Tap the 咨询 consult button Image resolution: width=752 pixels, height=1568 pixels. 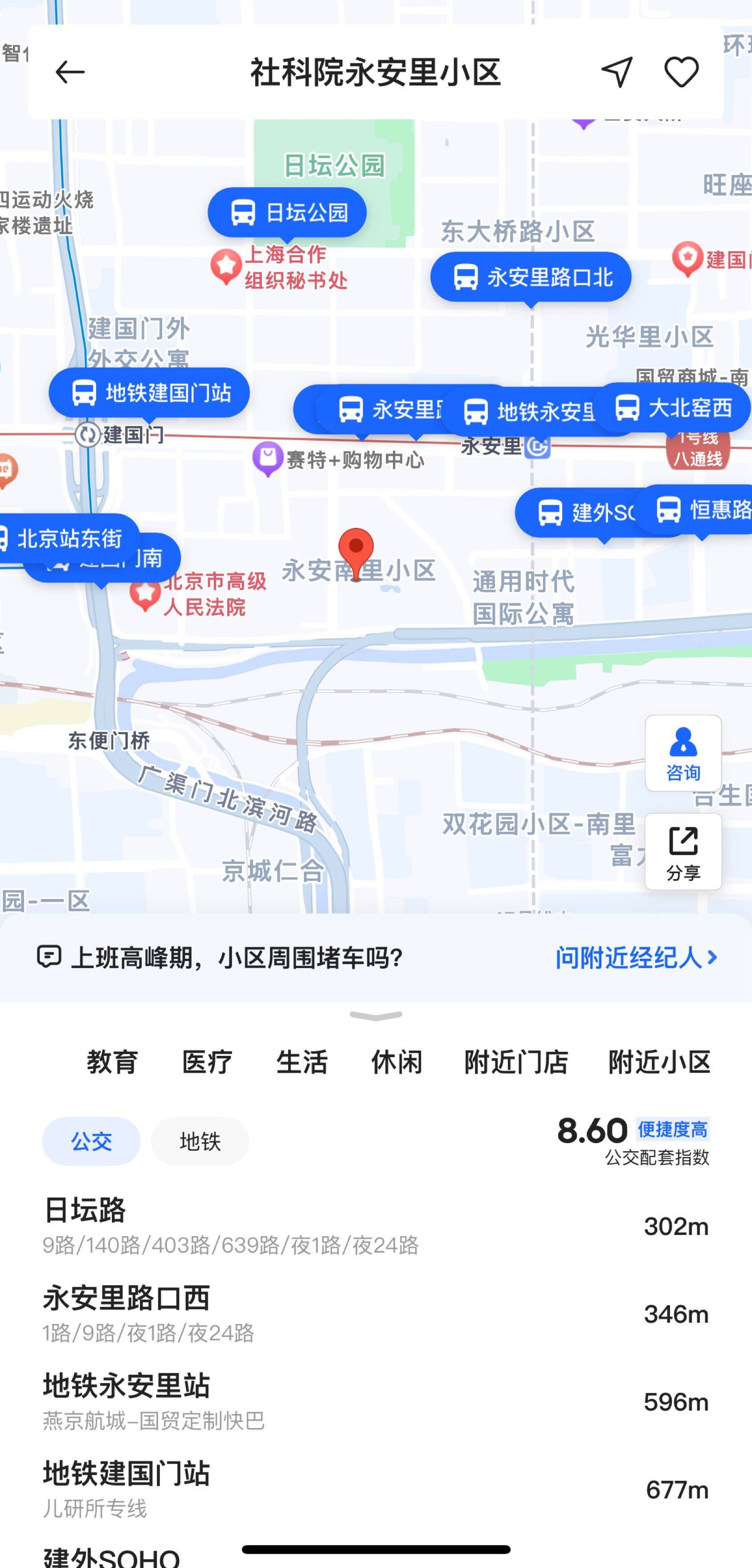tap(683, 753)
